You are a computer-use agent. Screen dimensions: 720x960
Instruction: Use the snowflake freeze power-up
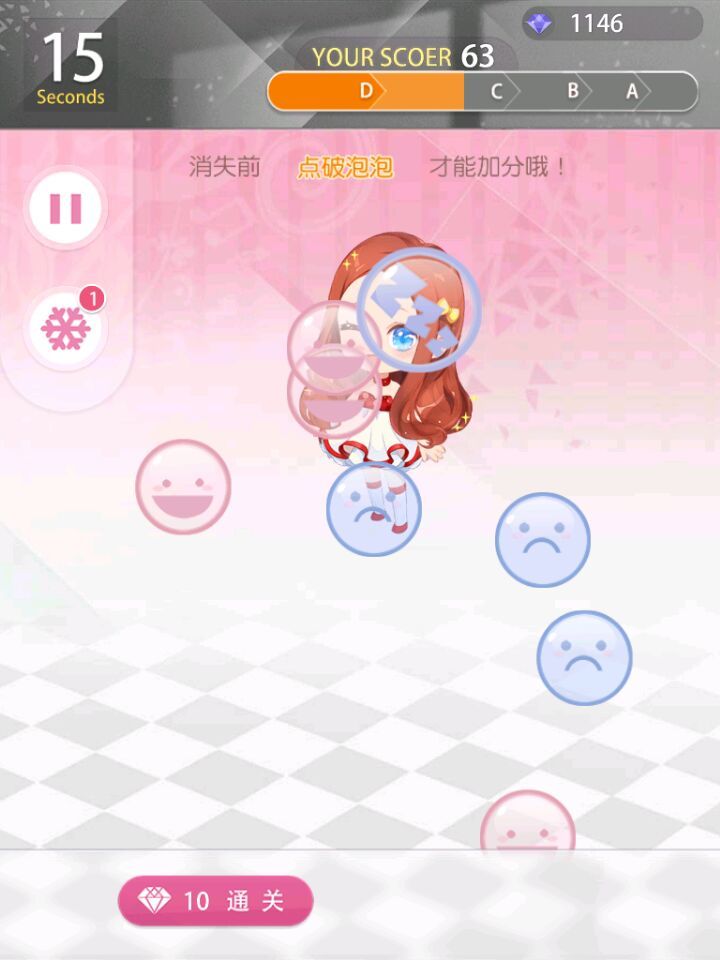pos(66,329)
